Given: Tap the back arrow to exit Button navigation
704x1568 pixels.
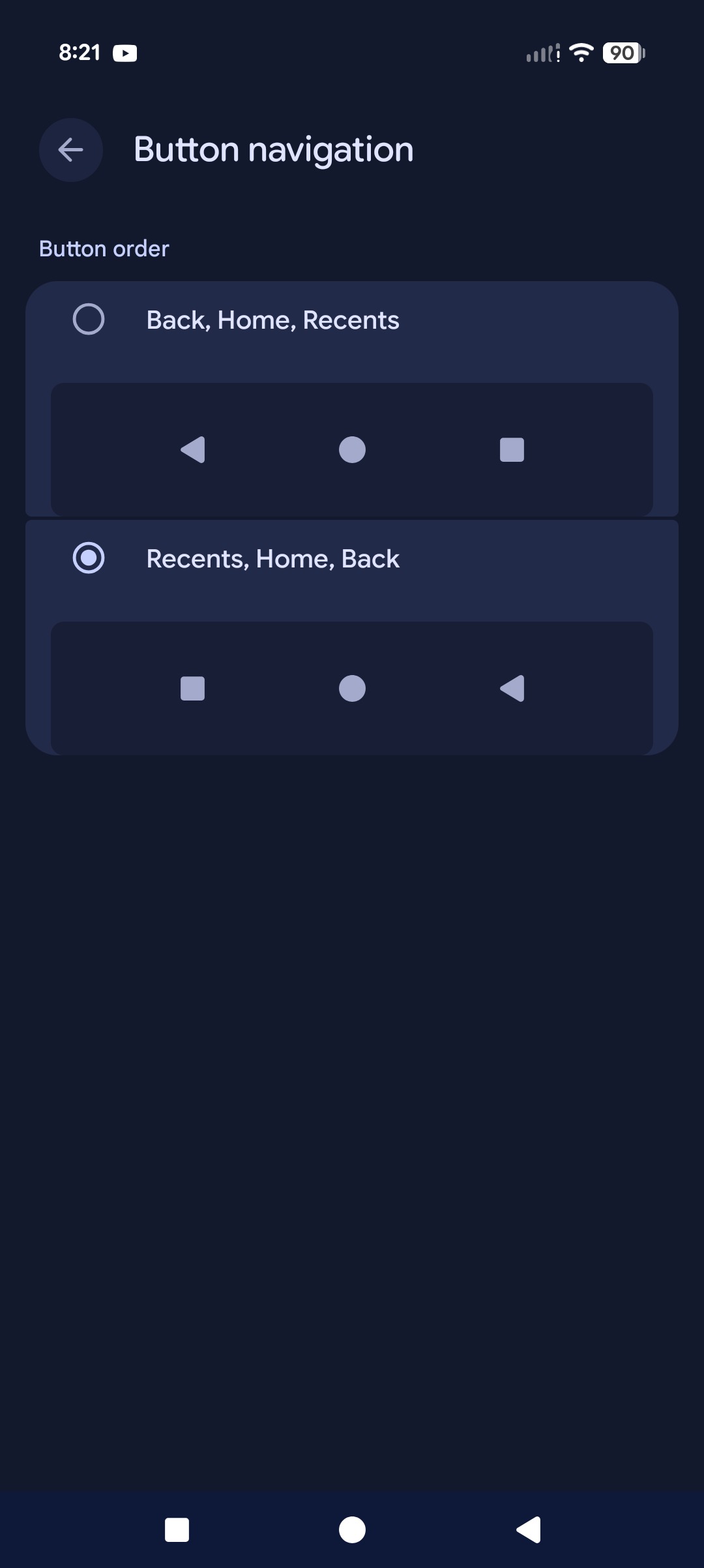Looking at the screenshot, I should 70,149.
